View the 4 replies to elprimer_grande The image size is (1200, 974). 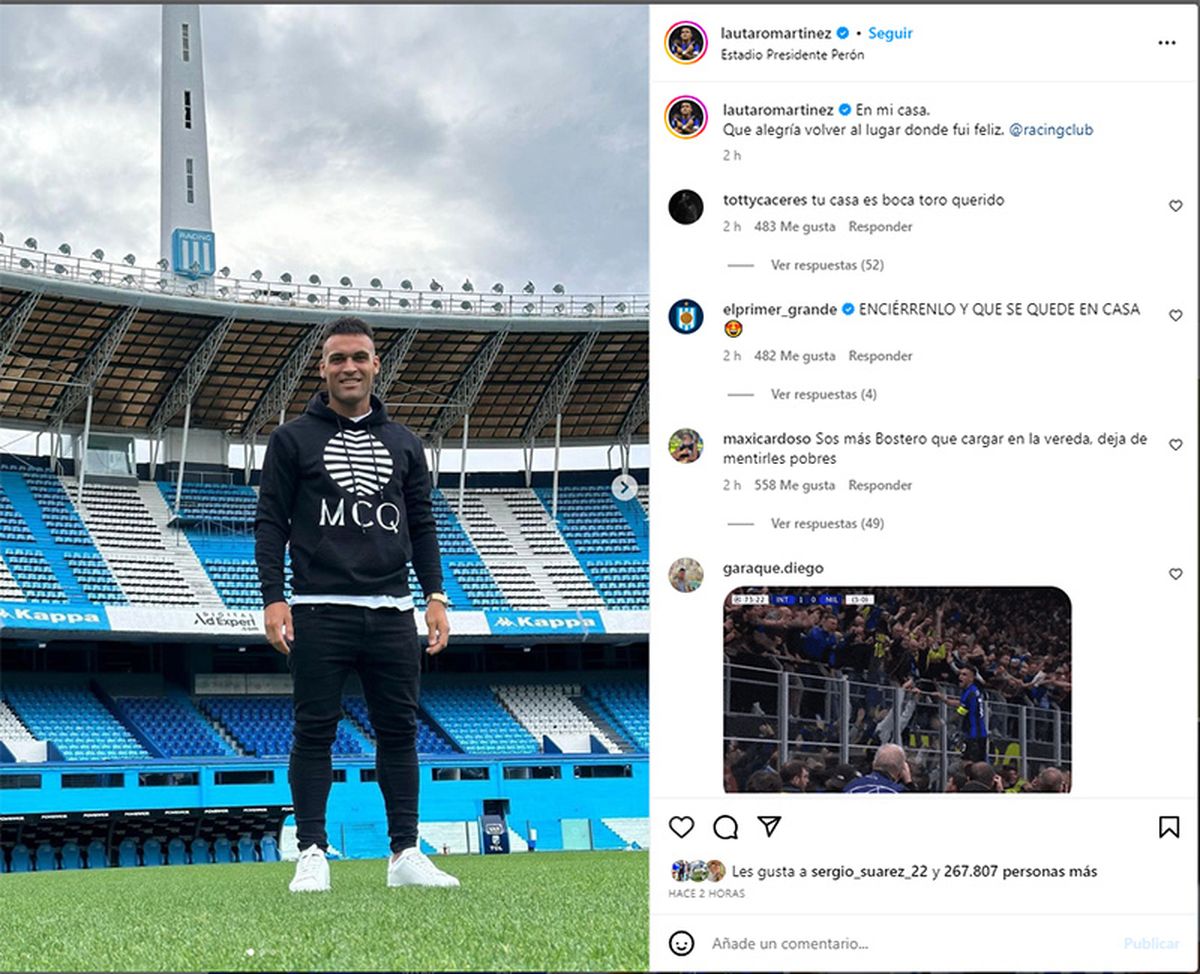coord(823,394)
